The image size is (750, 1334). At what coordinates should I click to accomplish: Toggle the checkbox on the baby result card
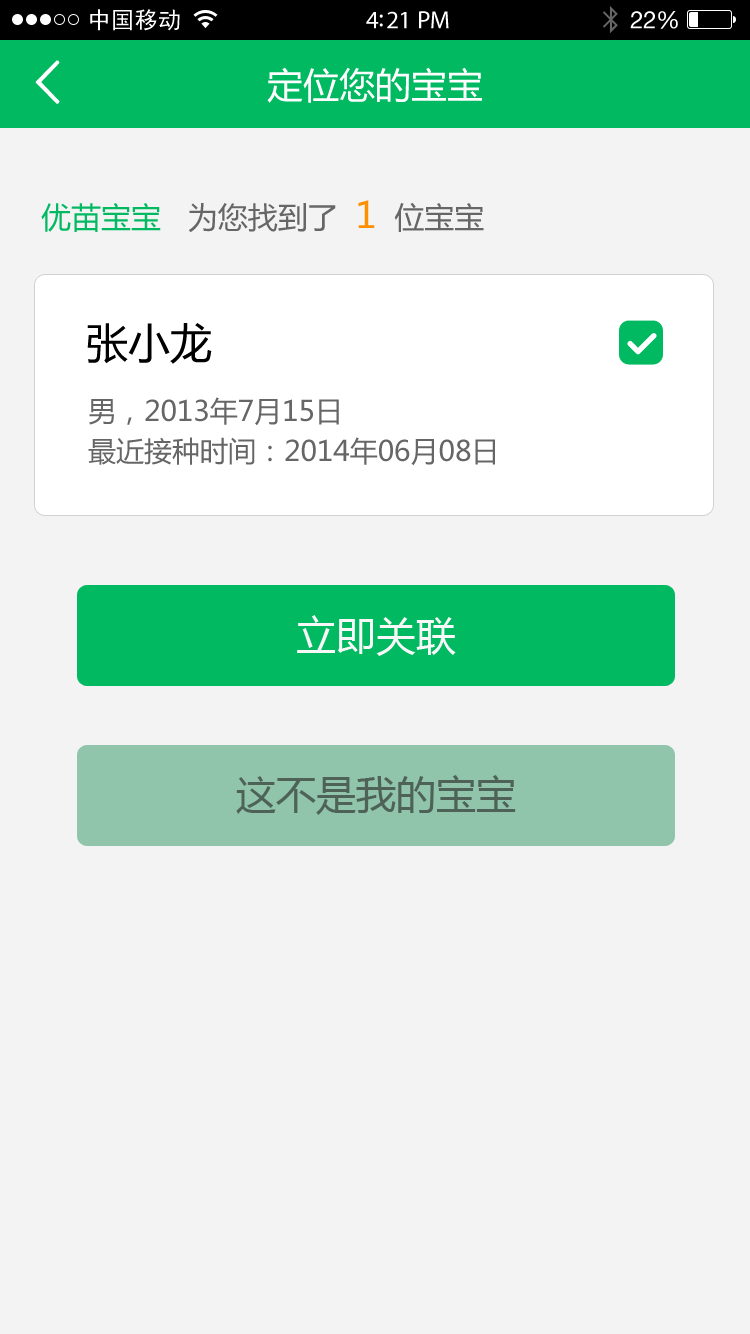(x=640, y=342)
